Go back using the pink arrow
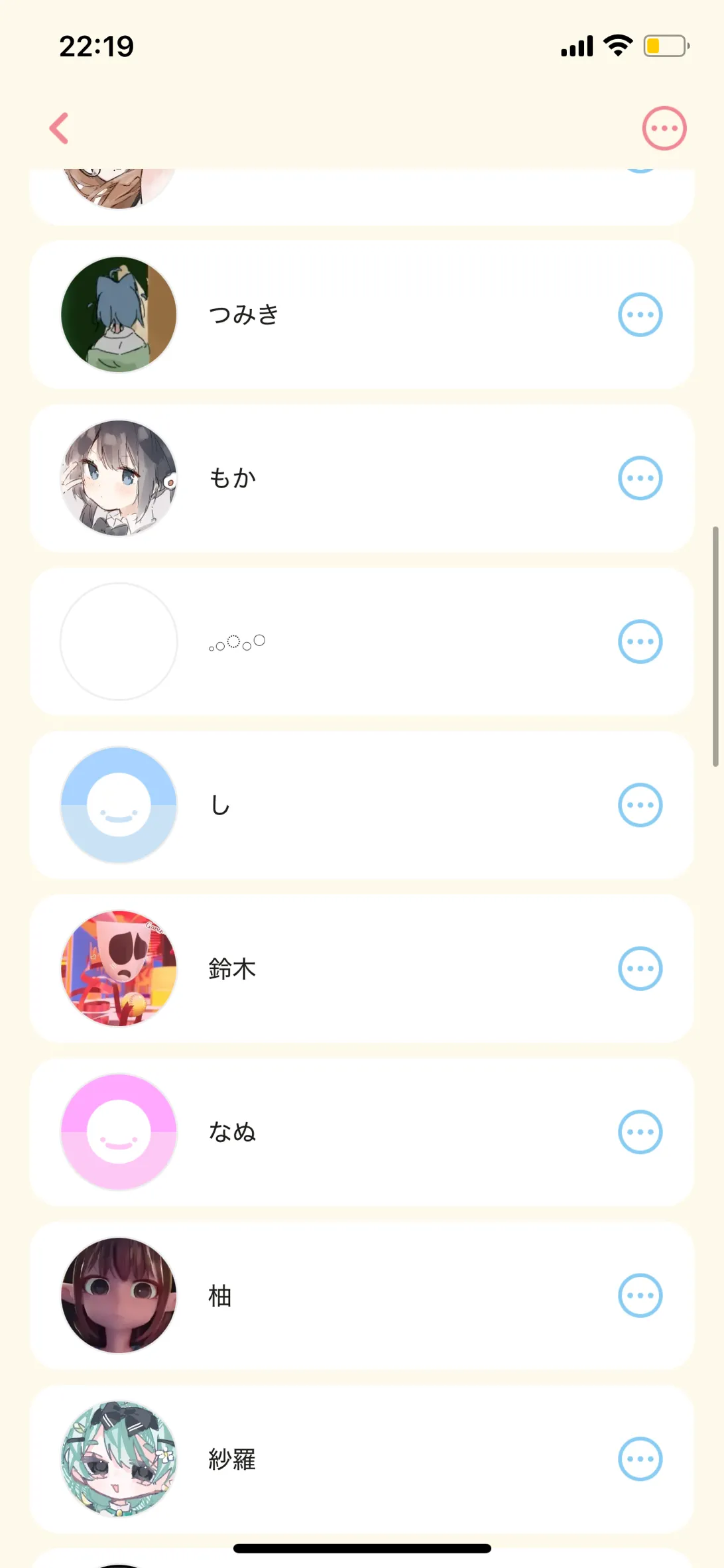 (59, 128)
